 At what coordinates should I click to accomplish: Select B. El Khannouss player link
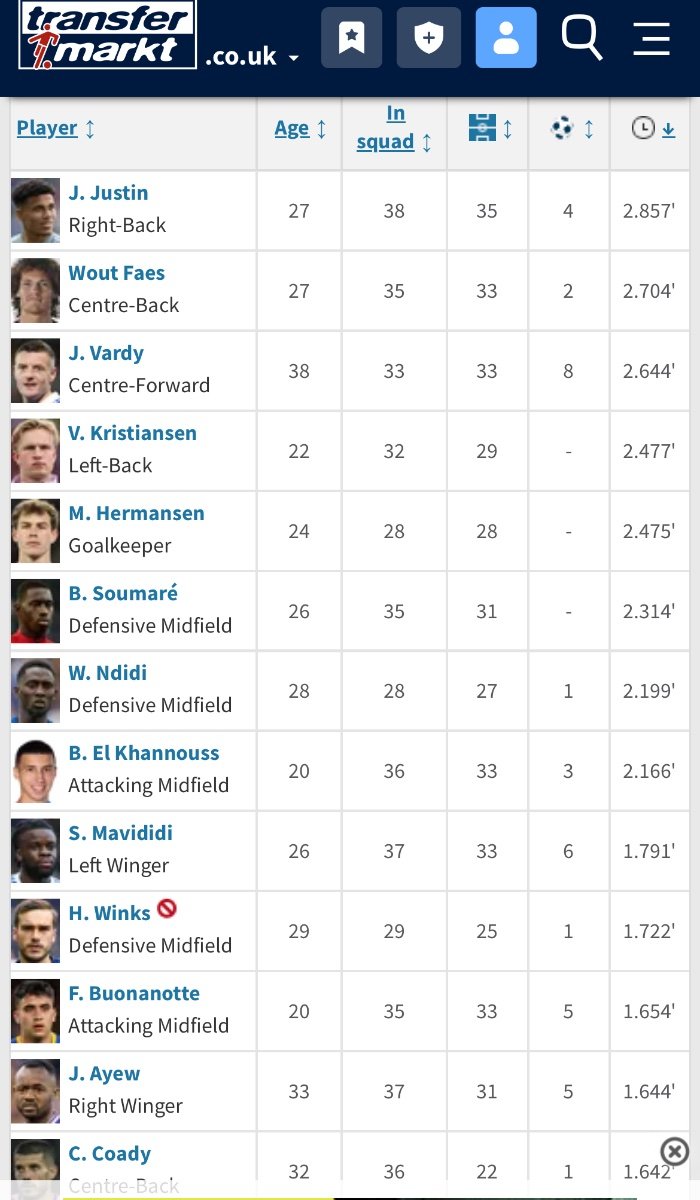pyautogui.click(x=144, y=753)
